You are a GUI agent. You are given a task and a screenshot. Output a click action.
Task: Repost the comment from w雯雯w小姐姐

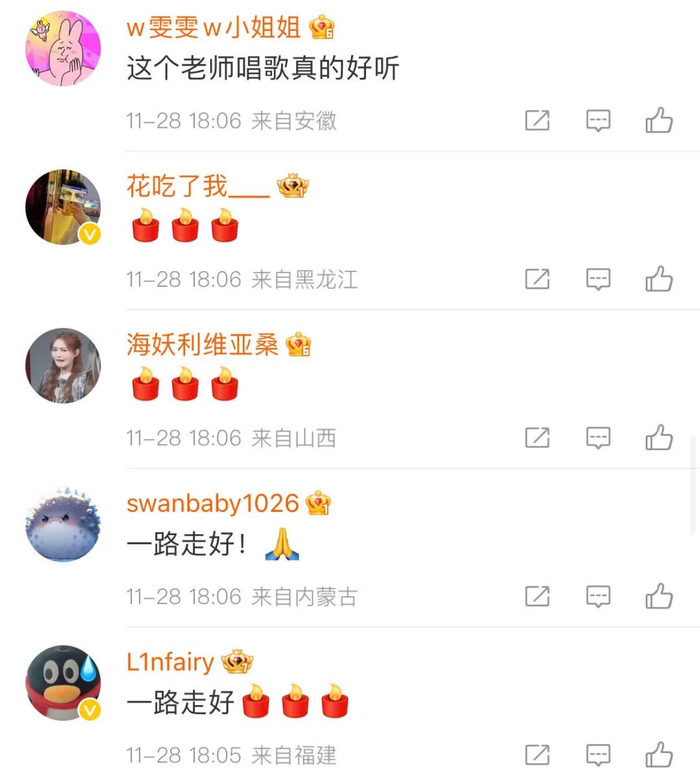tap(537, 120)
